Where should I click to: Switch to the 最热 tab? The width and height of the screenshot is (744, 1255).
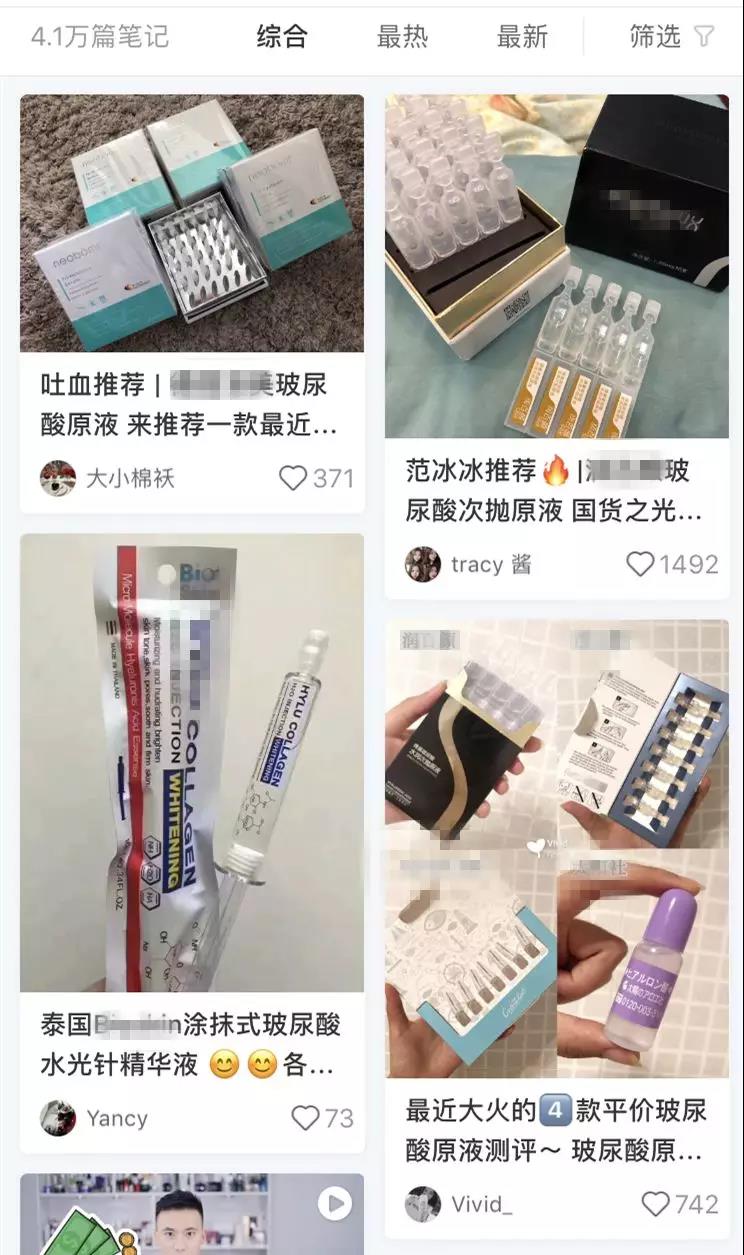click(x=402, y=38)
